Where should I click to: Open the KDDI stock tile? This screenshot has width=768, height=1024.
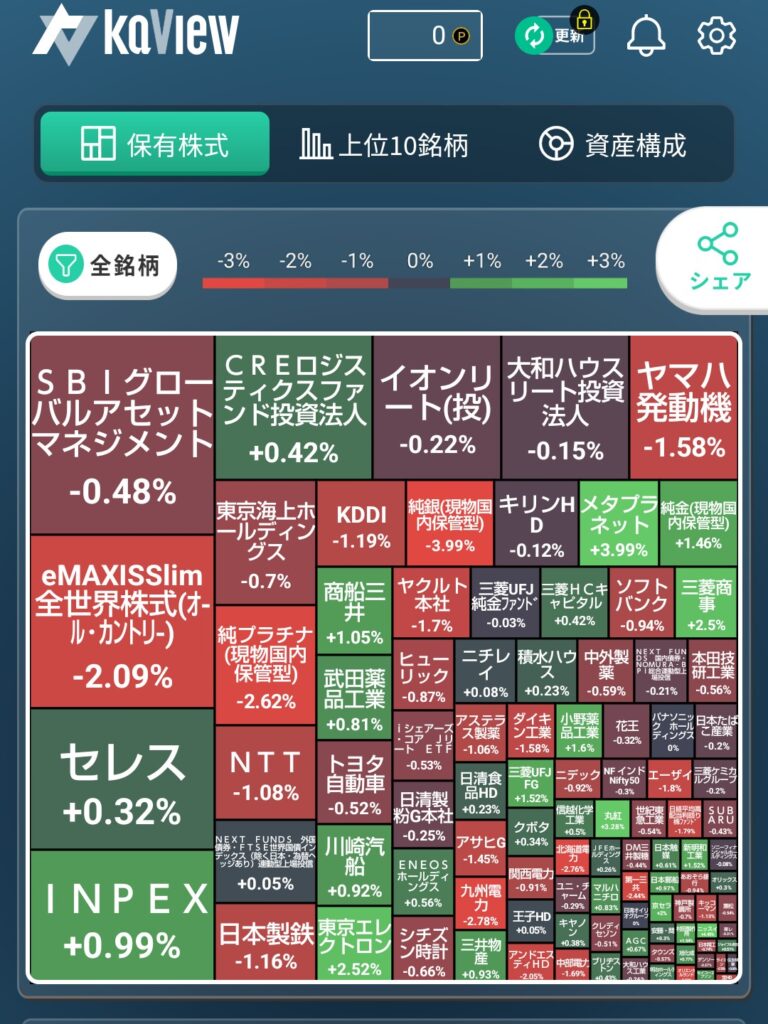[x=361, y=523]
